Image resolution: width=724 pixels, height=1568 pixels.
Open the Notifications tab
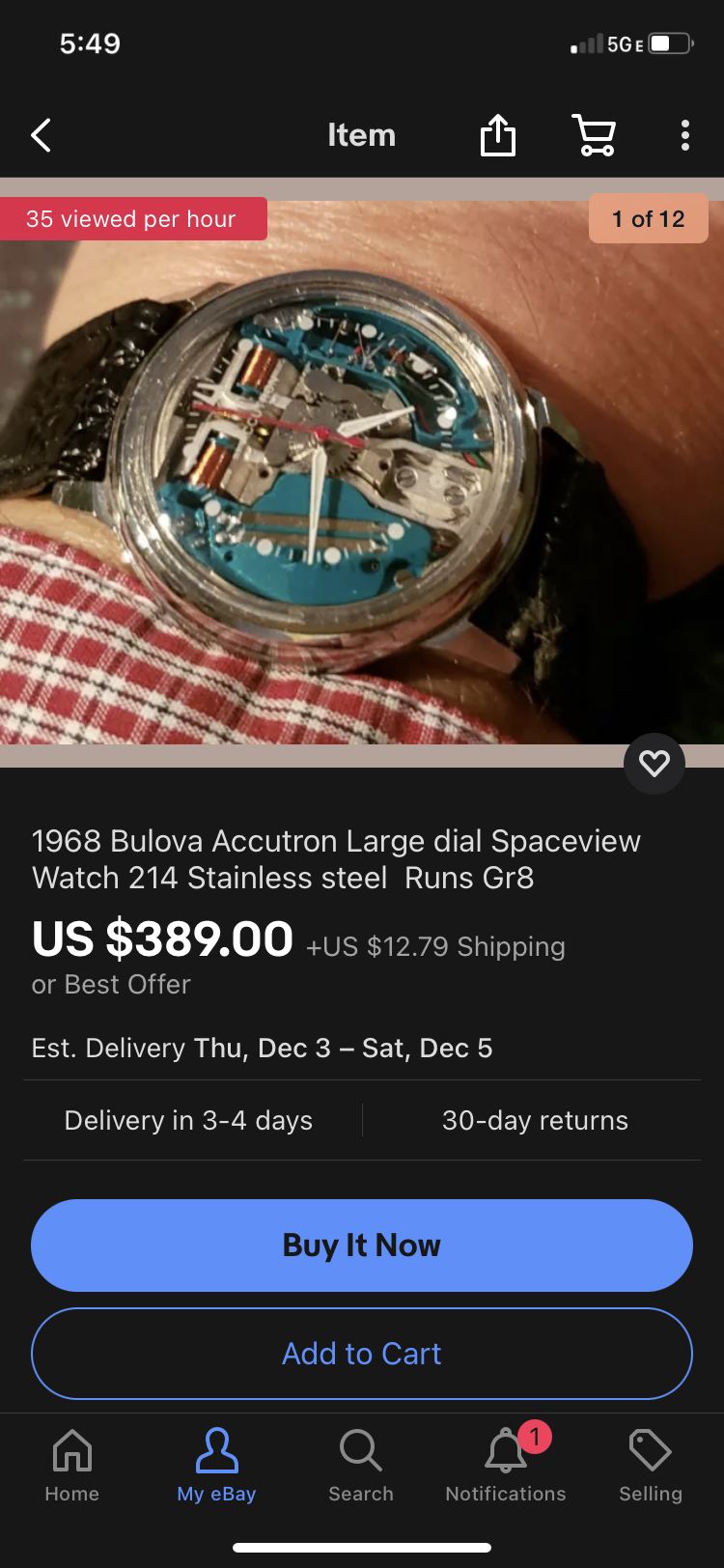[506, 1465]
